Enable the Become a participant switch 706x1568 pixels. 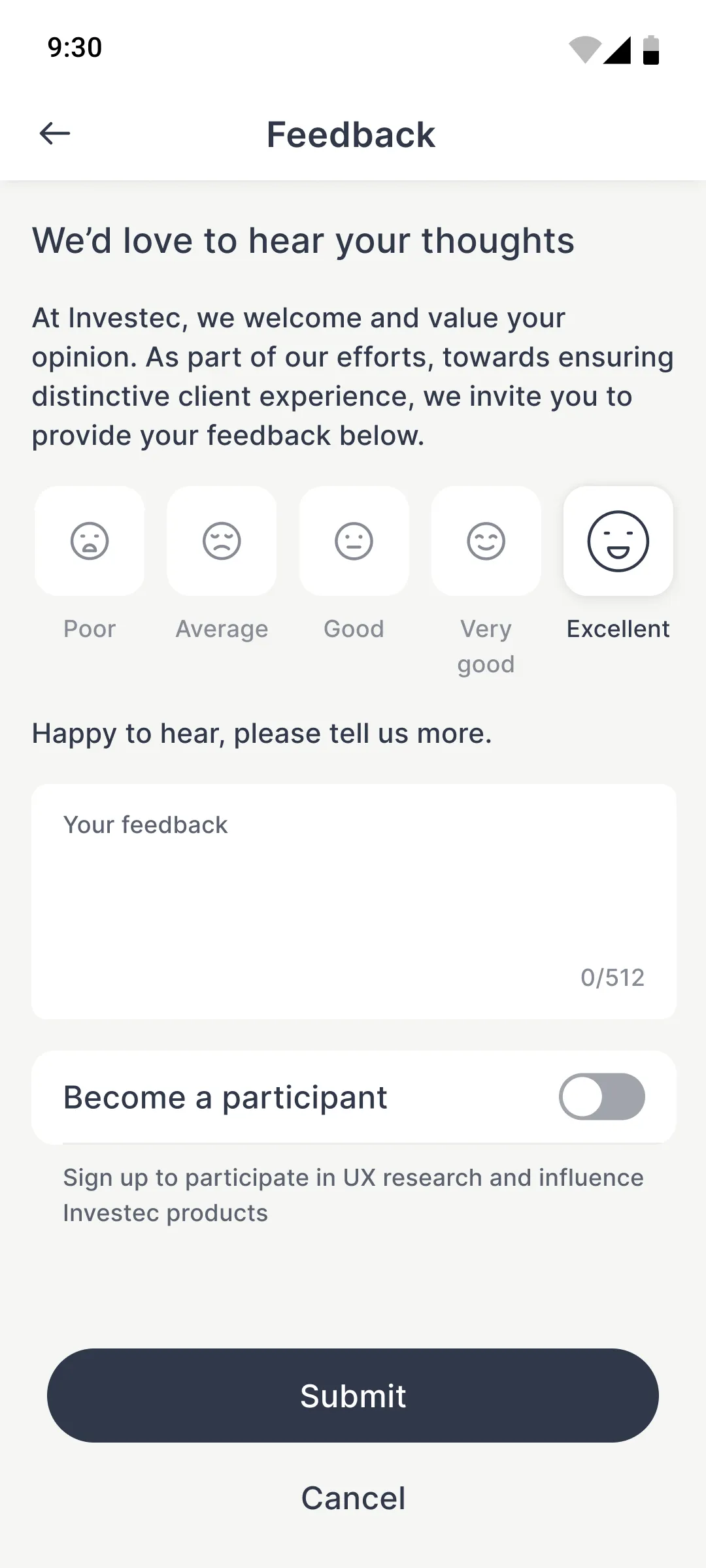point(601,1097)
